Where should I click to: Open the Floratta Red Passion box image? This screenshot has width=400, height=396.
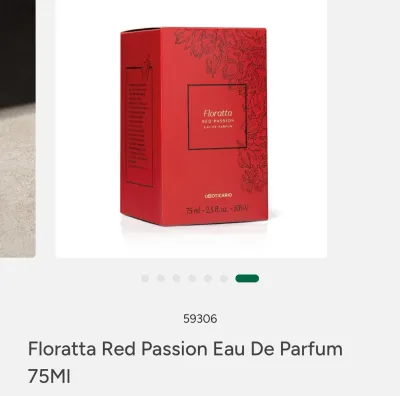[x=191, y=128]
